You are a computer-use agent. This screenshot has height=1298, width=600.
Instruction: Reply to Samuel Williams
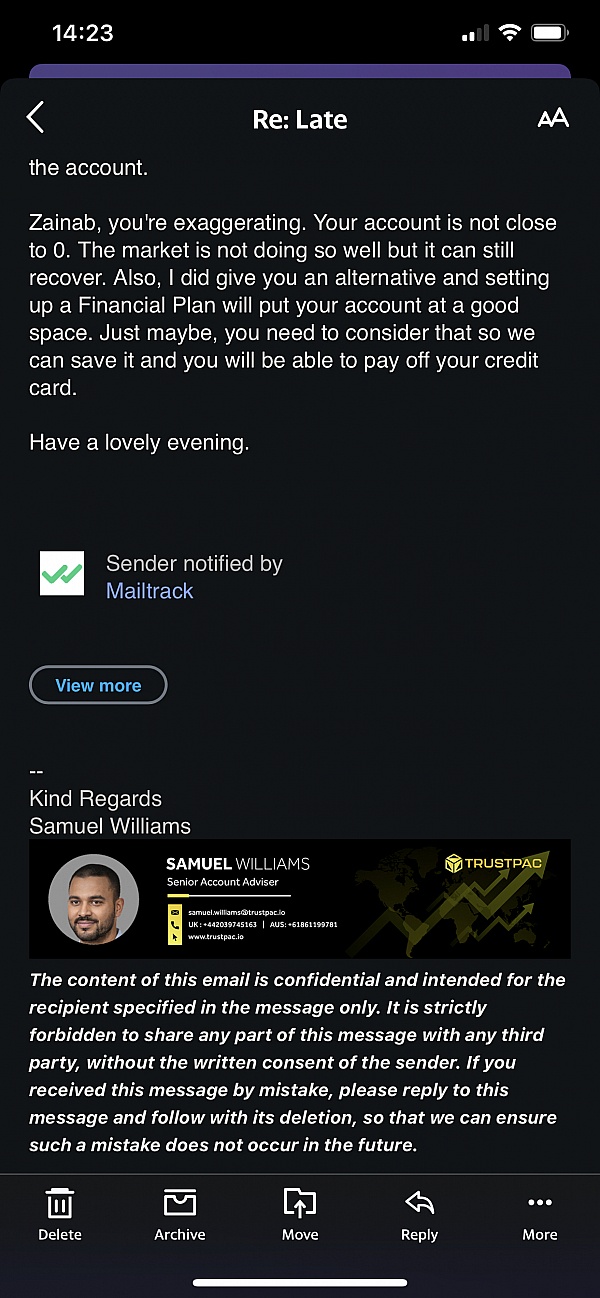pos(419,1214)
